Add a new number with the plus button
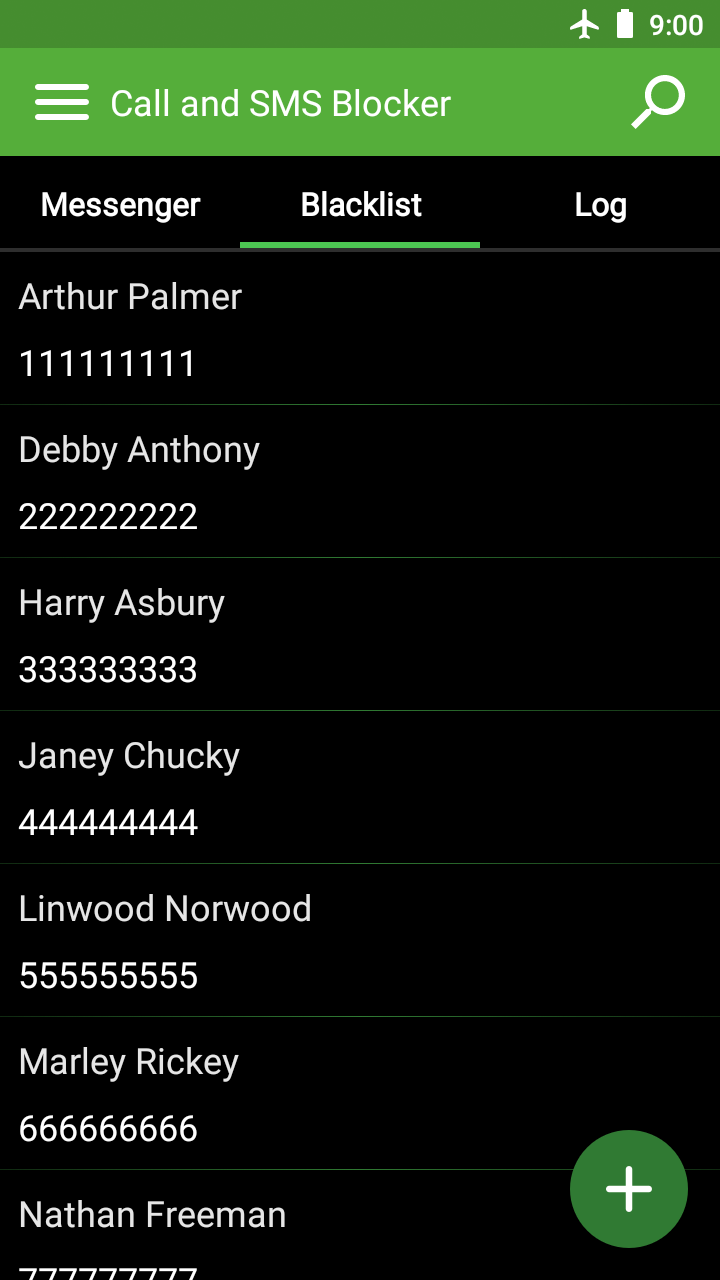This screenshot has width=720, height=1280. [x=629, y=1189]
